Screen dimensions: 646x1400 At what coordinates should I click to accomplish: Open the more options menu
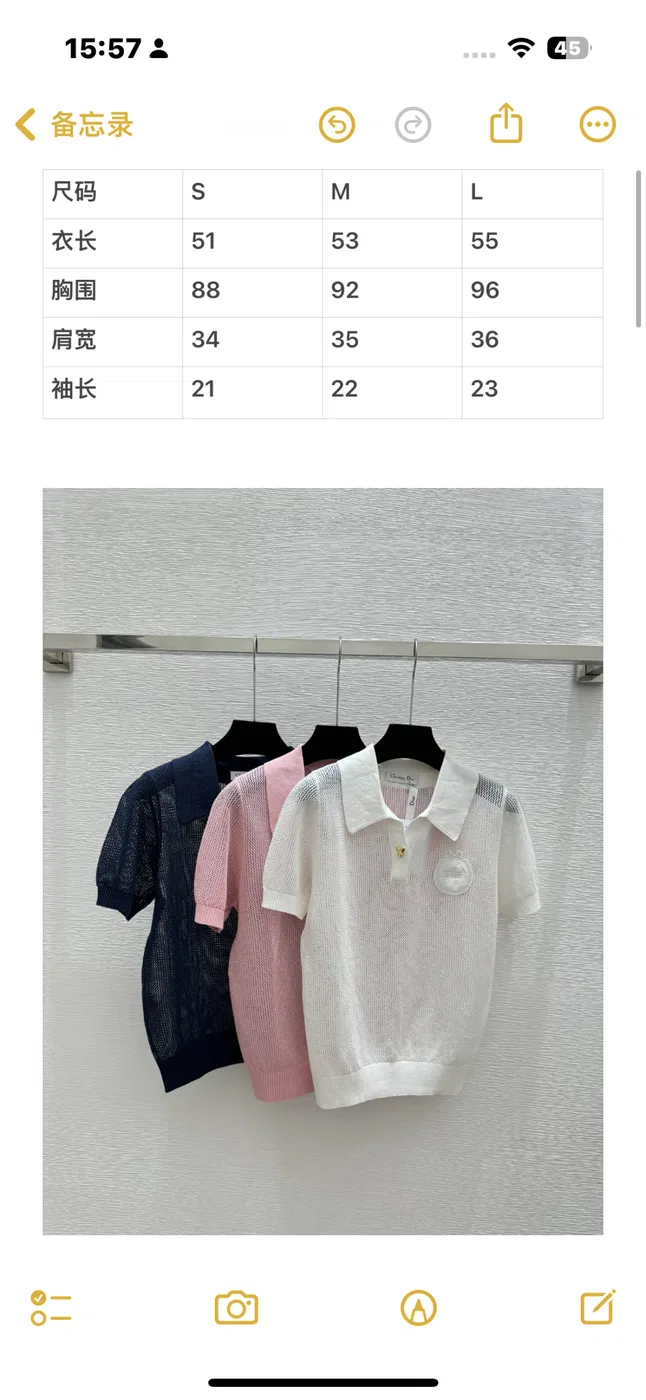(x=598, y=125)
